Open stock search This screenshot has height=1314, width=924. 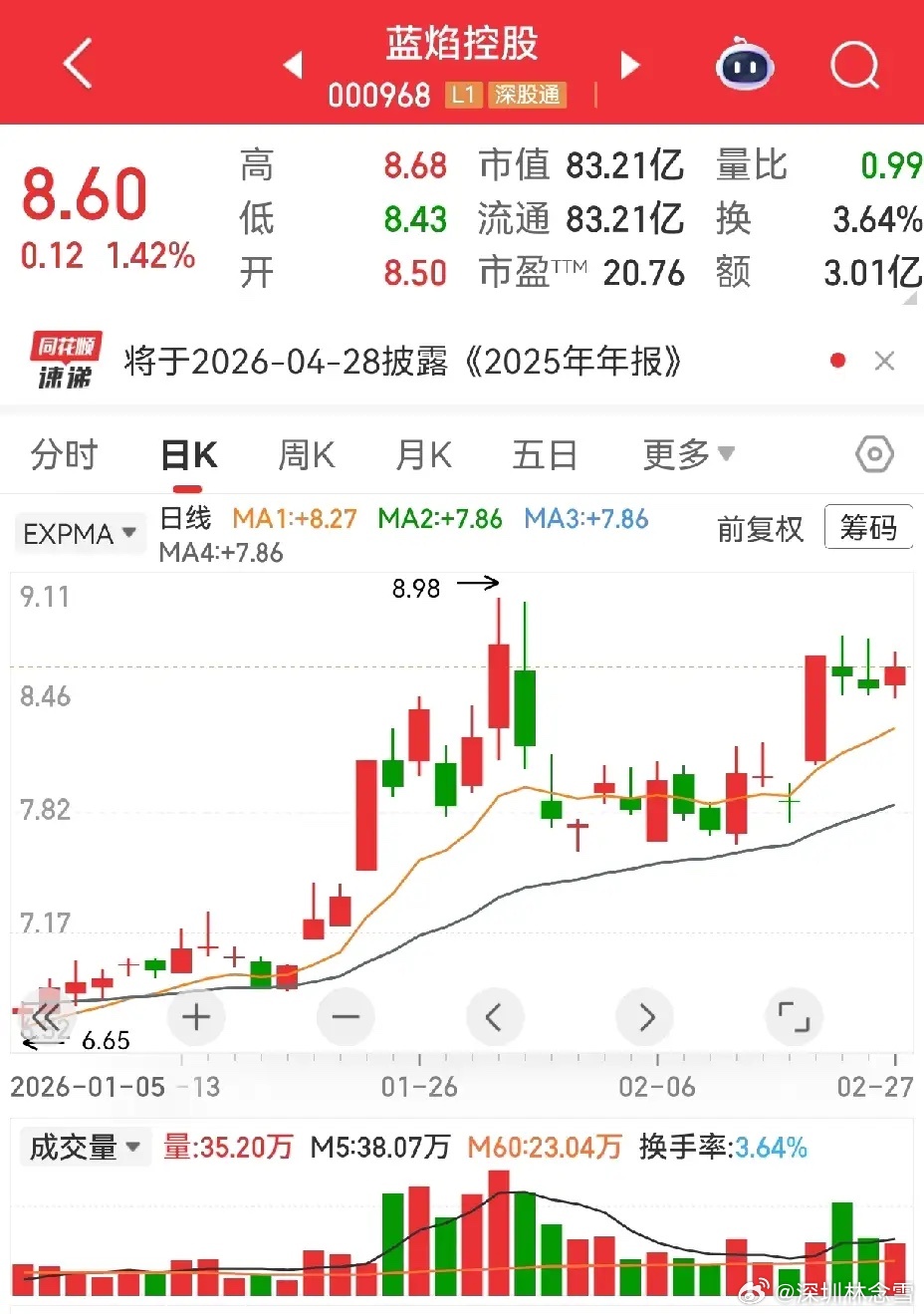pos(854,66)
